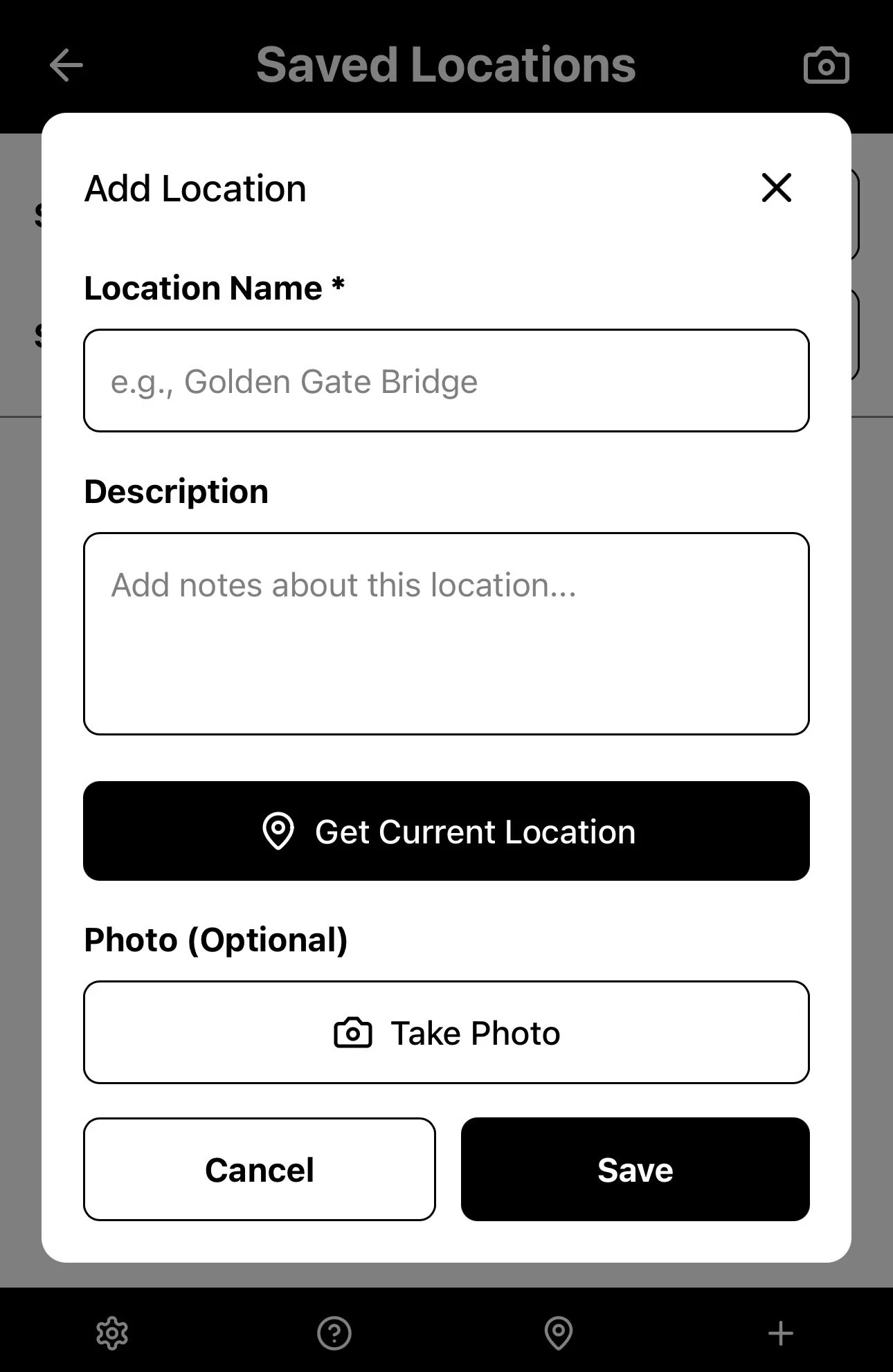Save the new location

tap(635, 1169)
